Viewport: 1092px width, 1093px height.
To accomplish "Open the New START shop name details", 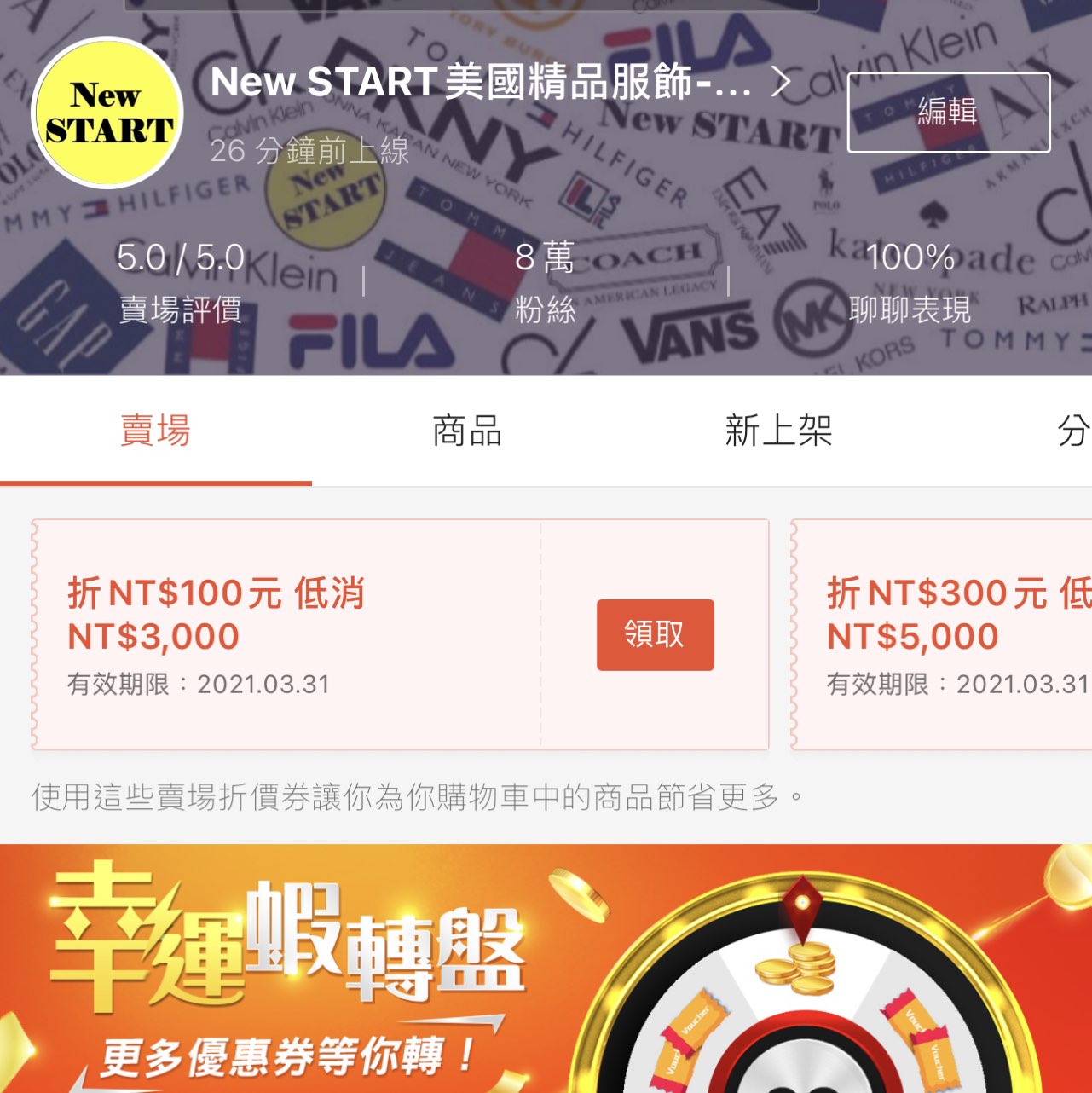I will tap(500, 83).
